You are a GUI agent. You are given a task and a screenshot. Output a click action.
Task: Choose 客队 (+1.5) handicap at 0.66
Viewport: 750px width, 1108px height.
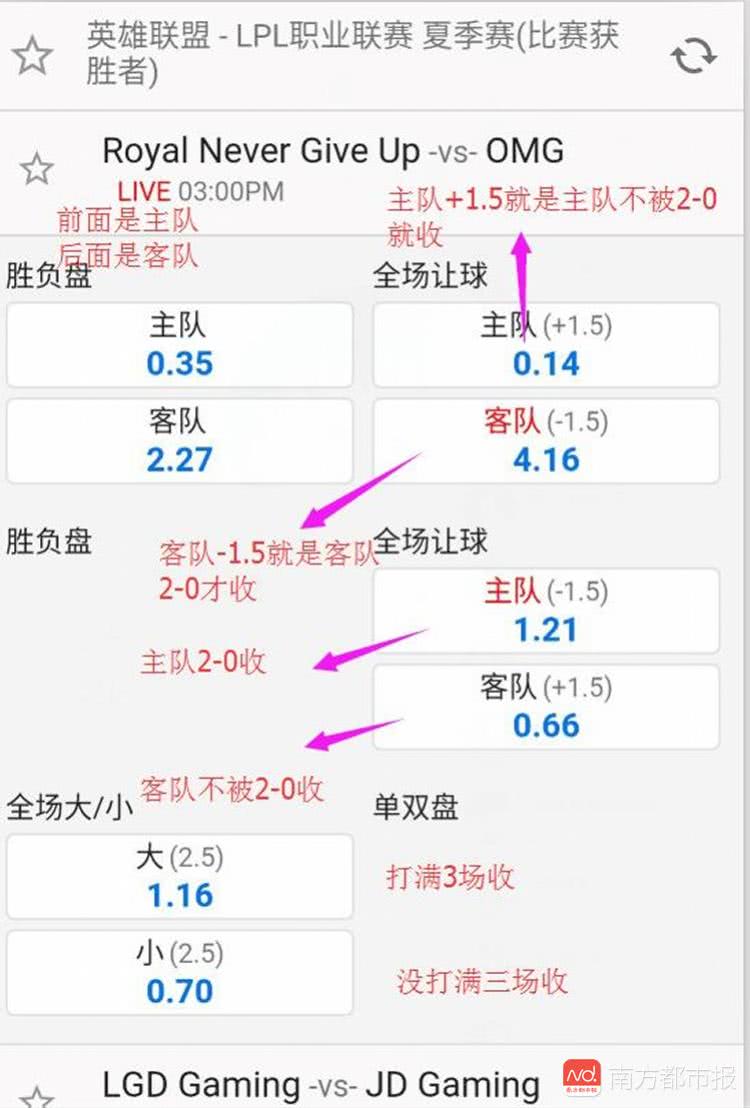click(546, 707)
